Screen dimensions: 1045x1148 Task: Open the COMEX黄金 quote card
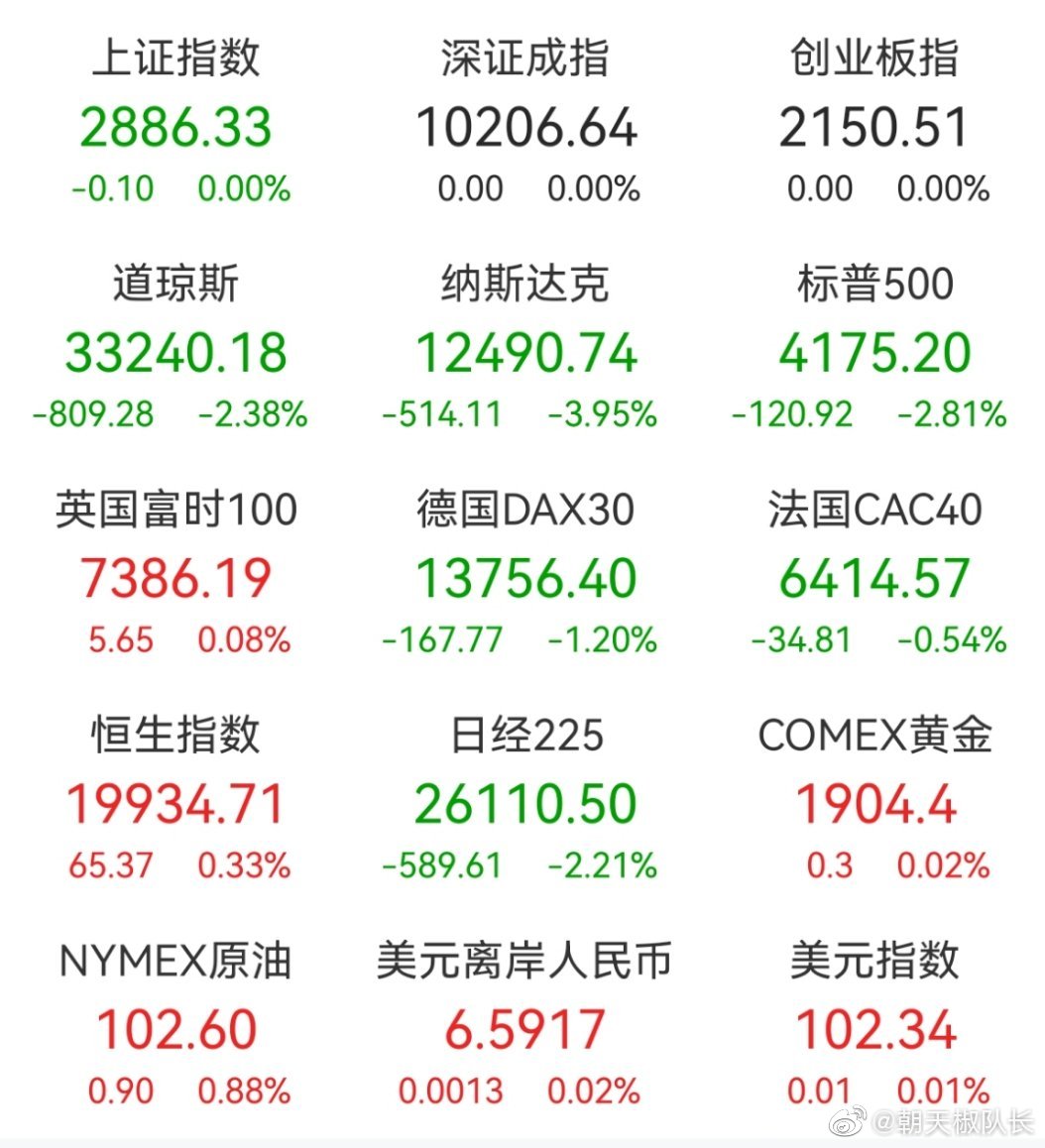tap(873, 803)
